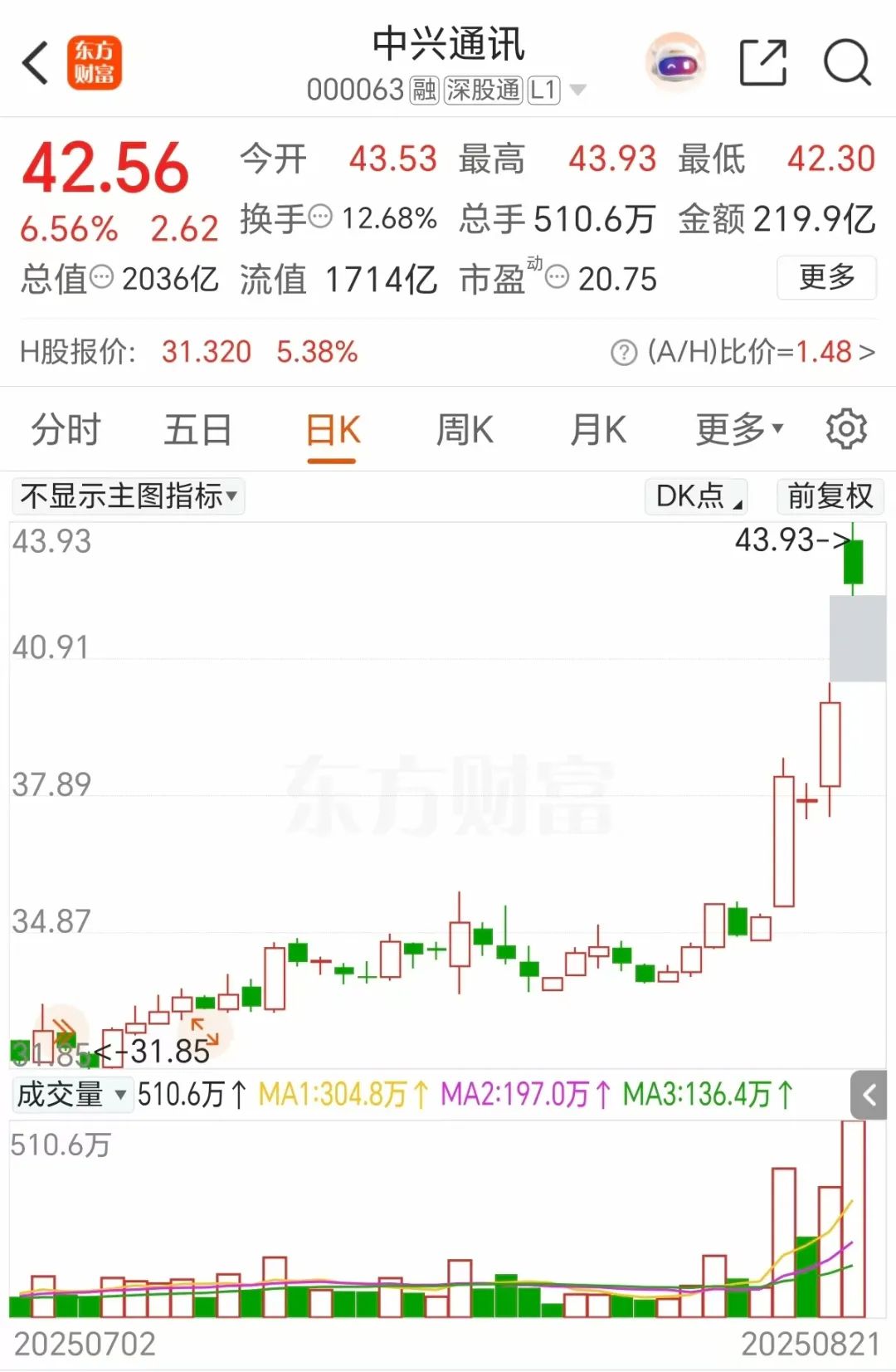Open stock search
The height and width of the screenshot is (1372, 896).
coord(847,63)
